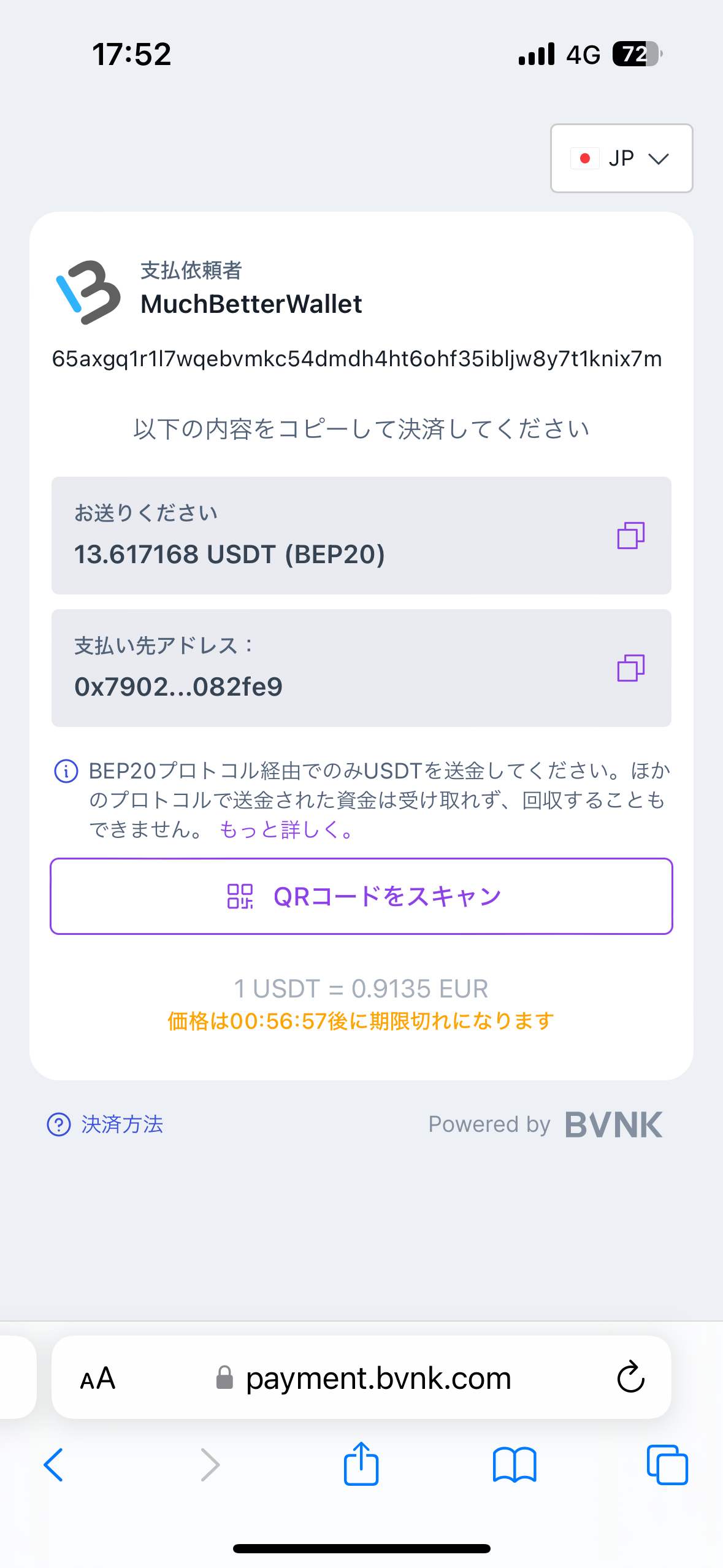Tap QRコードをスキャン button
Viewport: 723px width, 1568px height.
(x=361, y=896)
